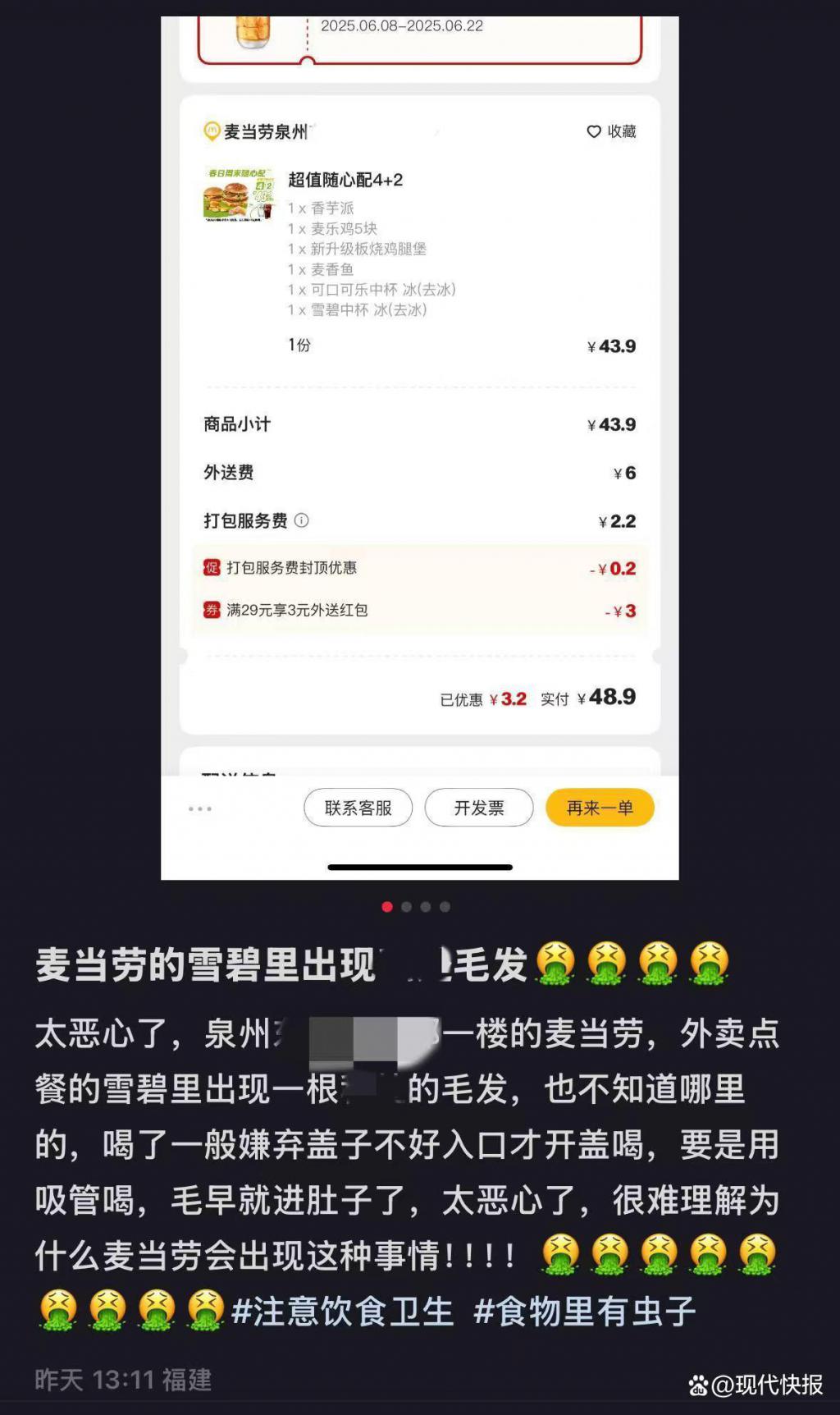
Task: Open the #注意饮食卫生 hashtag
Action: [x=342, y=1312]
